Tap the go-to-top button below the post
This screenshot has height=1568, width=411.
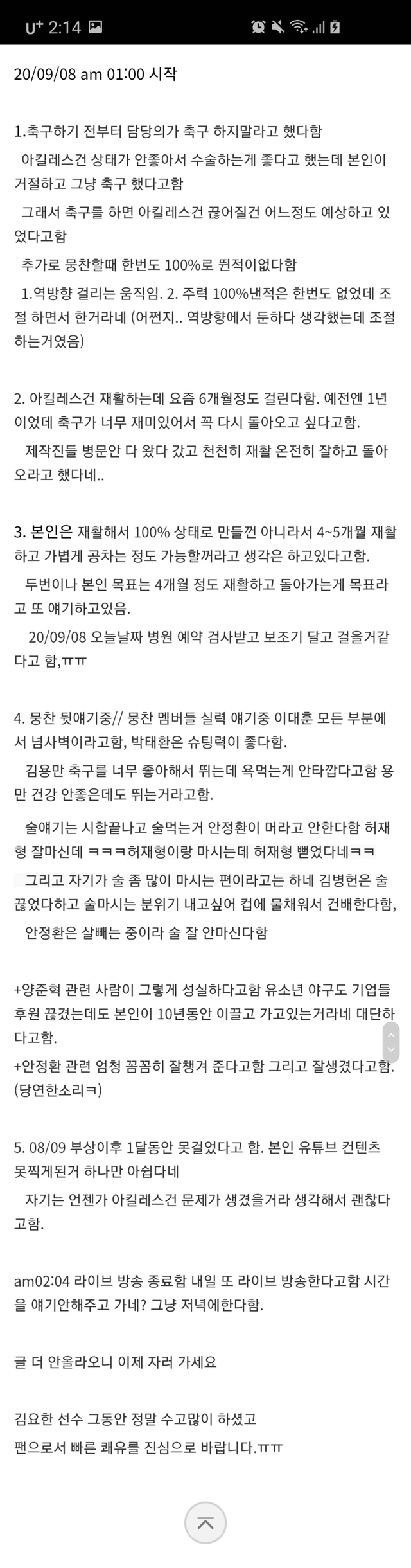click(x=205, y=1522)
